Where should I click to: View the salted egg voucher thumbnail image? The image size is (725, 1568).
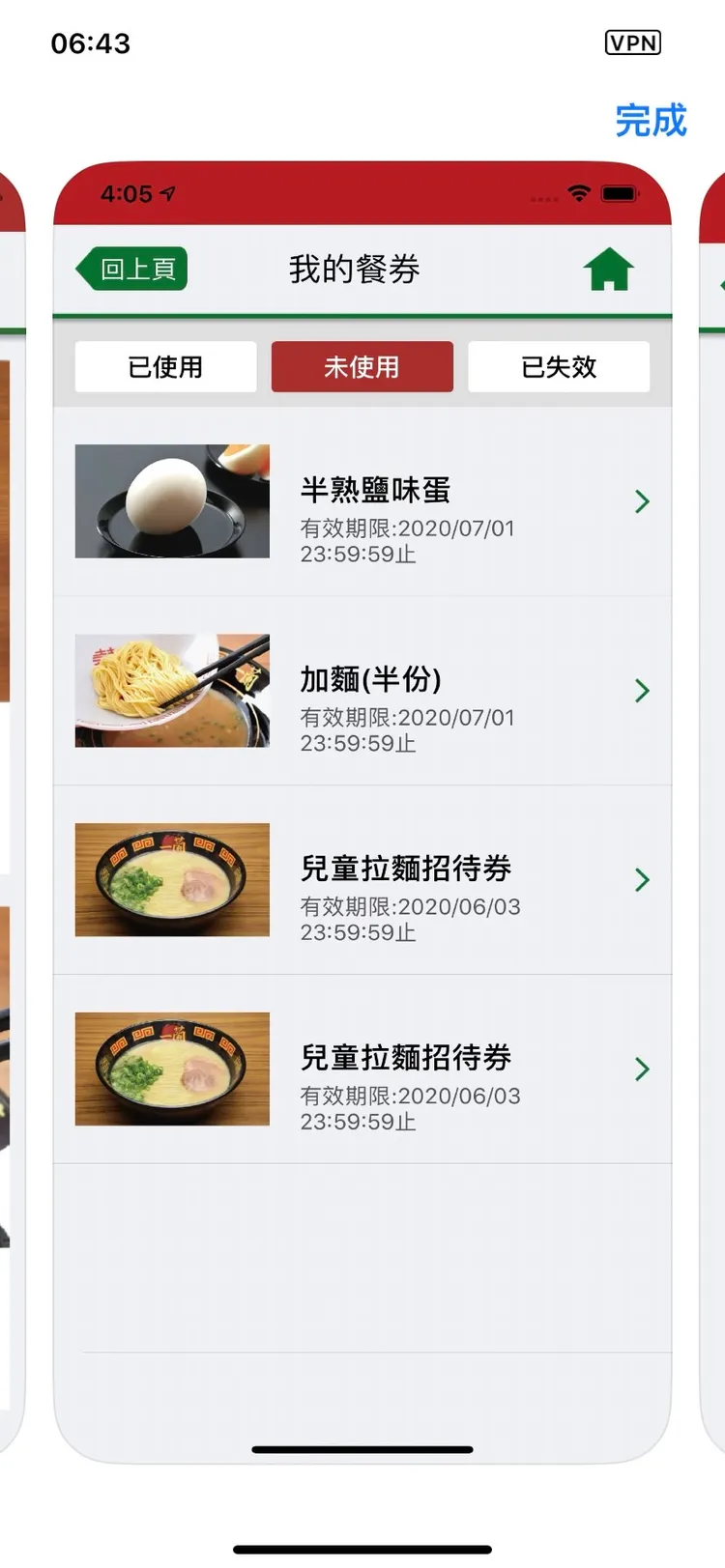pyautogui.click(x=171, y=501)
